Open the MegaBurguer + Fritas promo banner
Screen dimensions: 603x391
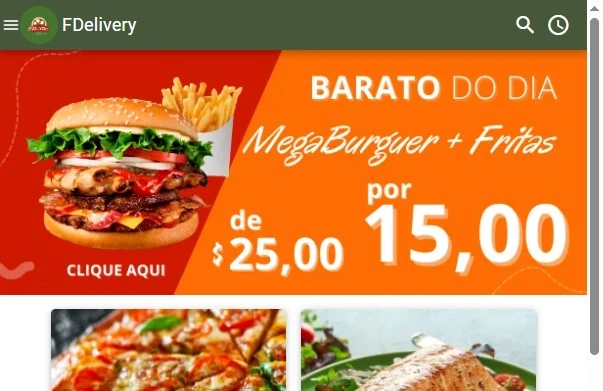tap(293, 172)
